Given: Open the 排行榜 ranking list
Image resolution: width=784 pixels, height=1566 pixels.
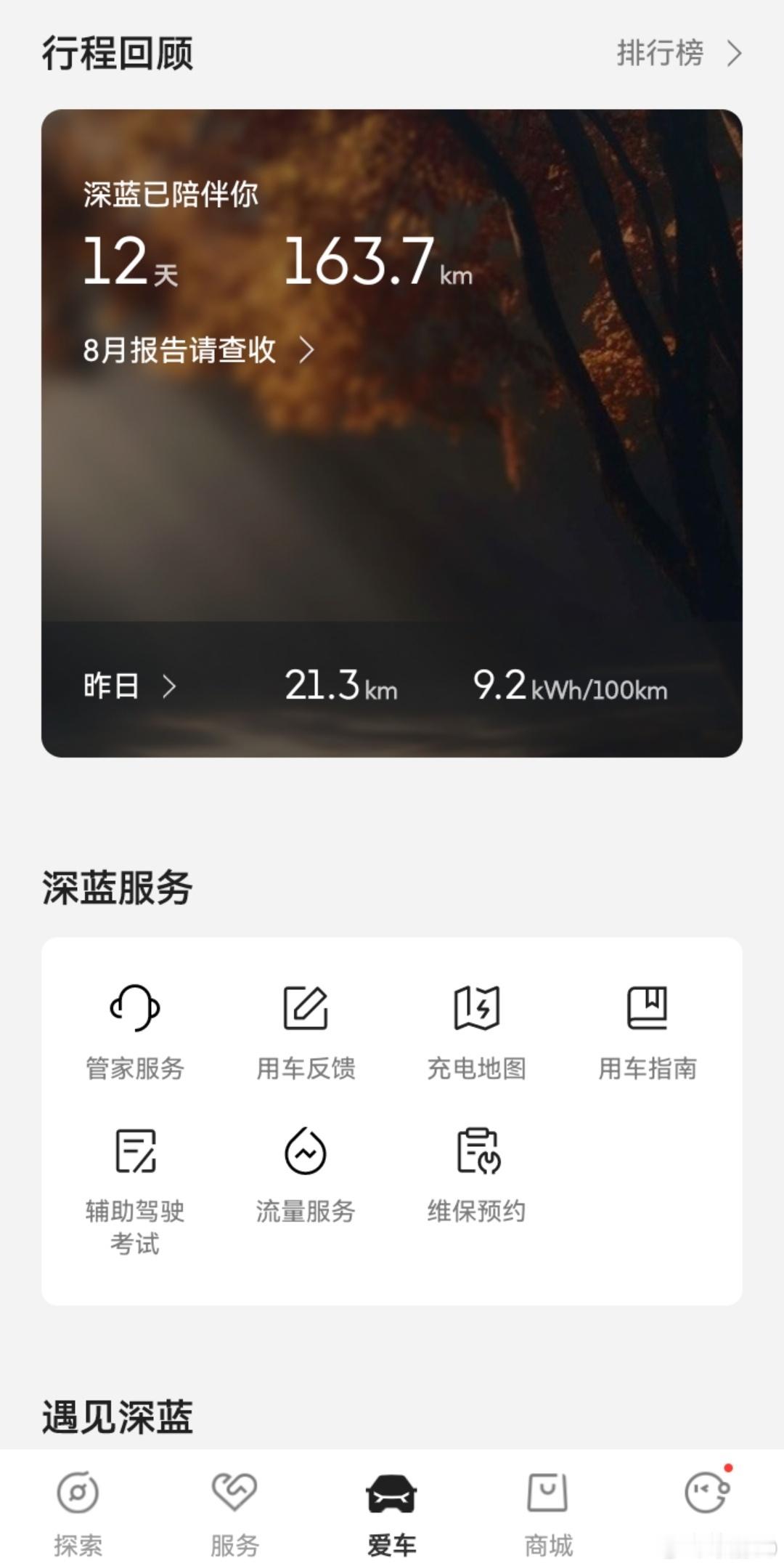Looking at the screenshot, I should (x=679, y=54).
